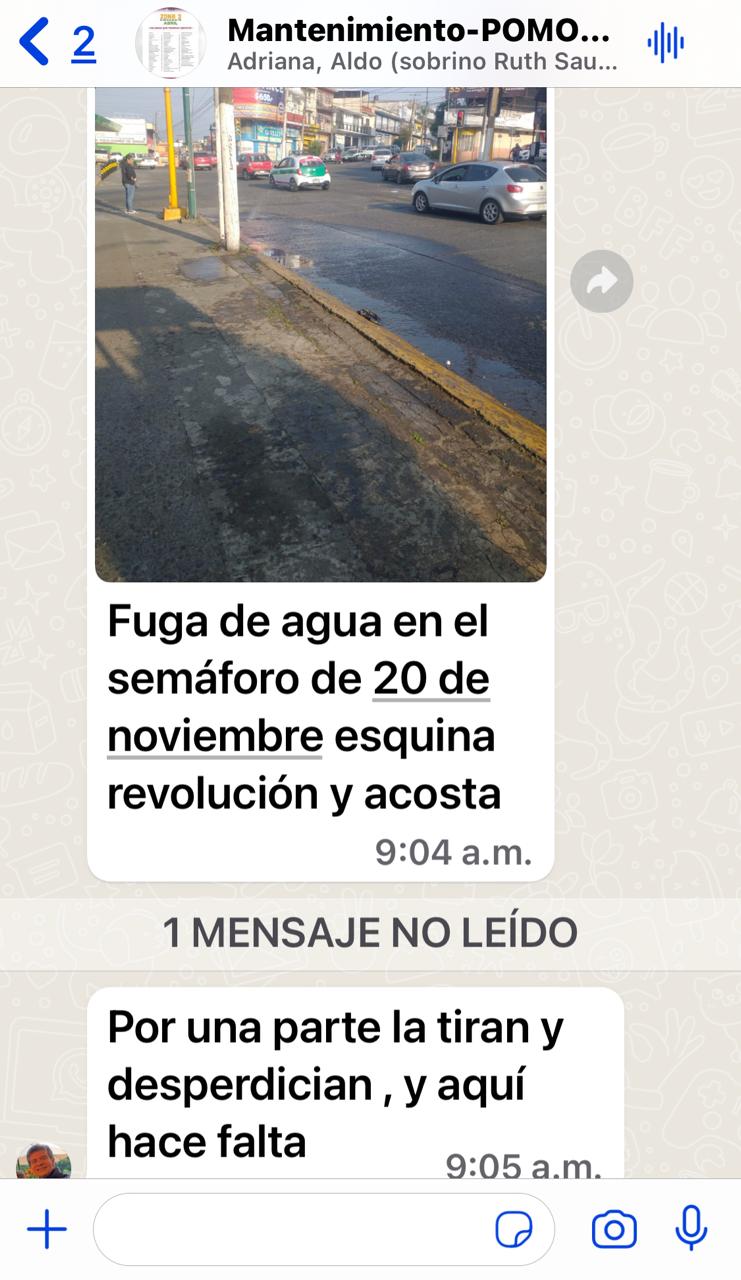Focus the message text field
The height and width of the screenshot is (1280, 741).
pyautogui.click(x=290, y=1229)
